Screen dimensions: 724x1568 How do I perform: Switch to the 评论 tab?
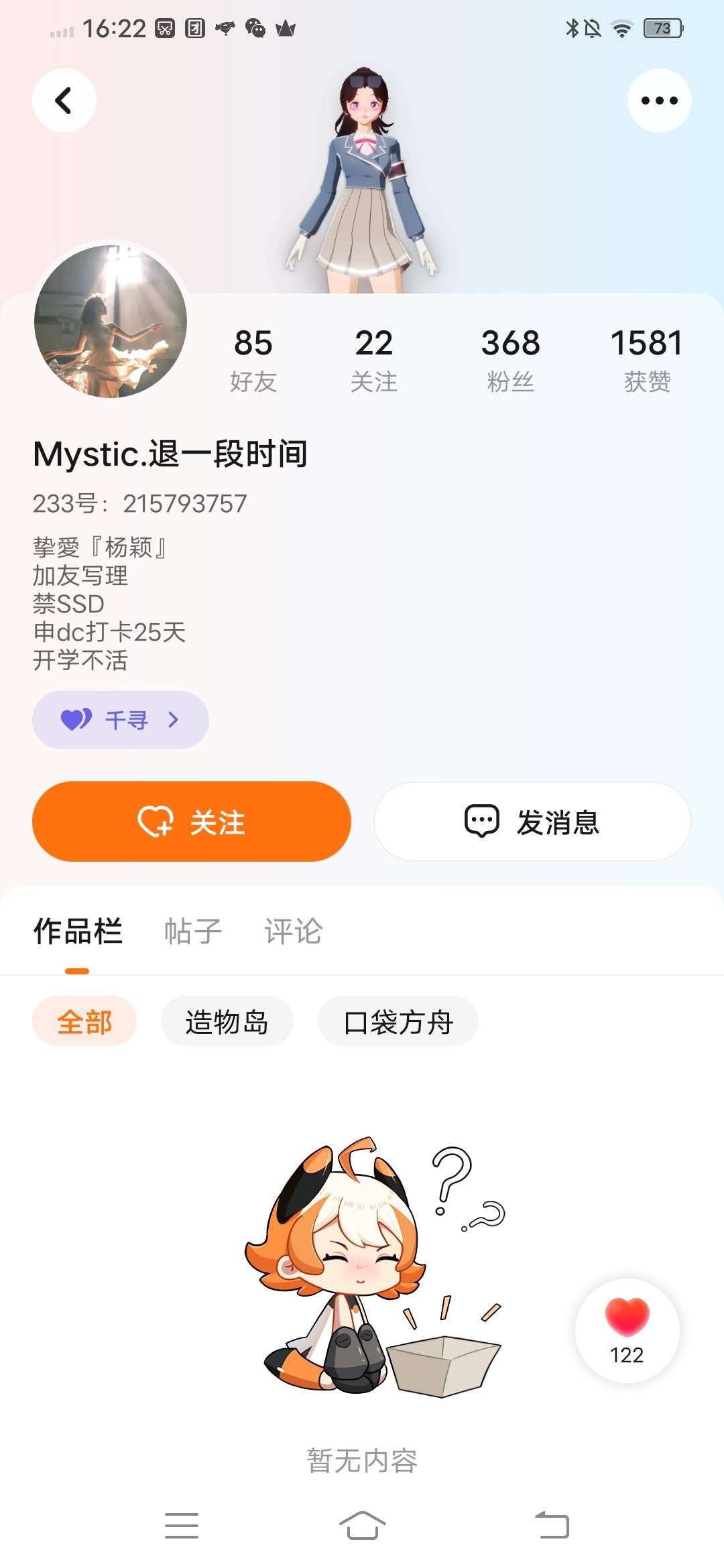(294, 931)
